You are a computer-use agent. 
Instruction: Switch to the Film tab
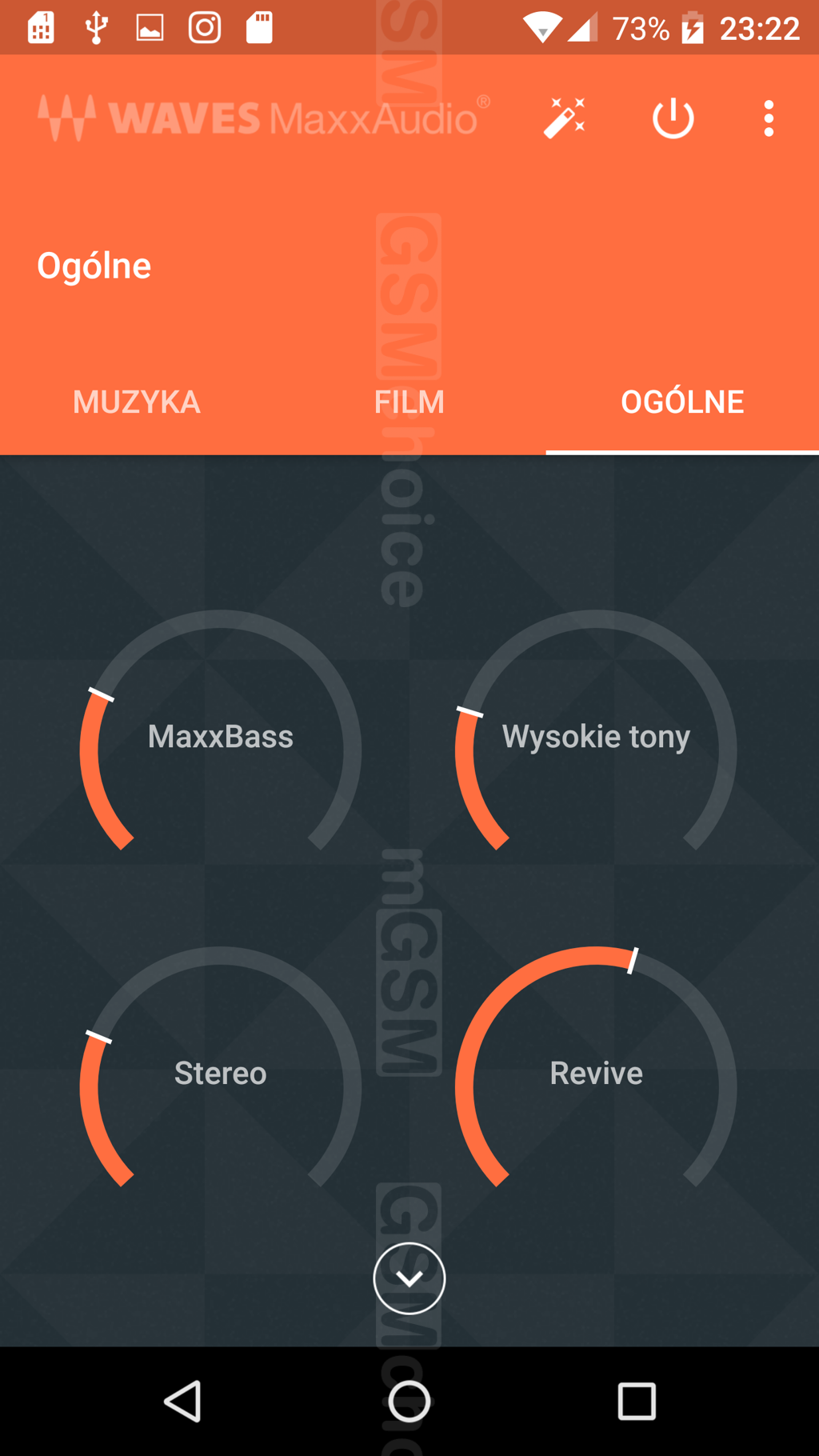409,402
